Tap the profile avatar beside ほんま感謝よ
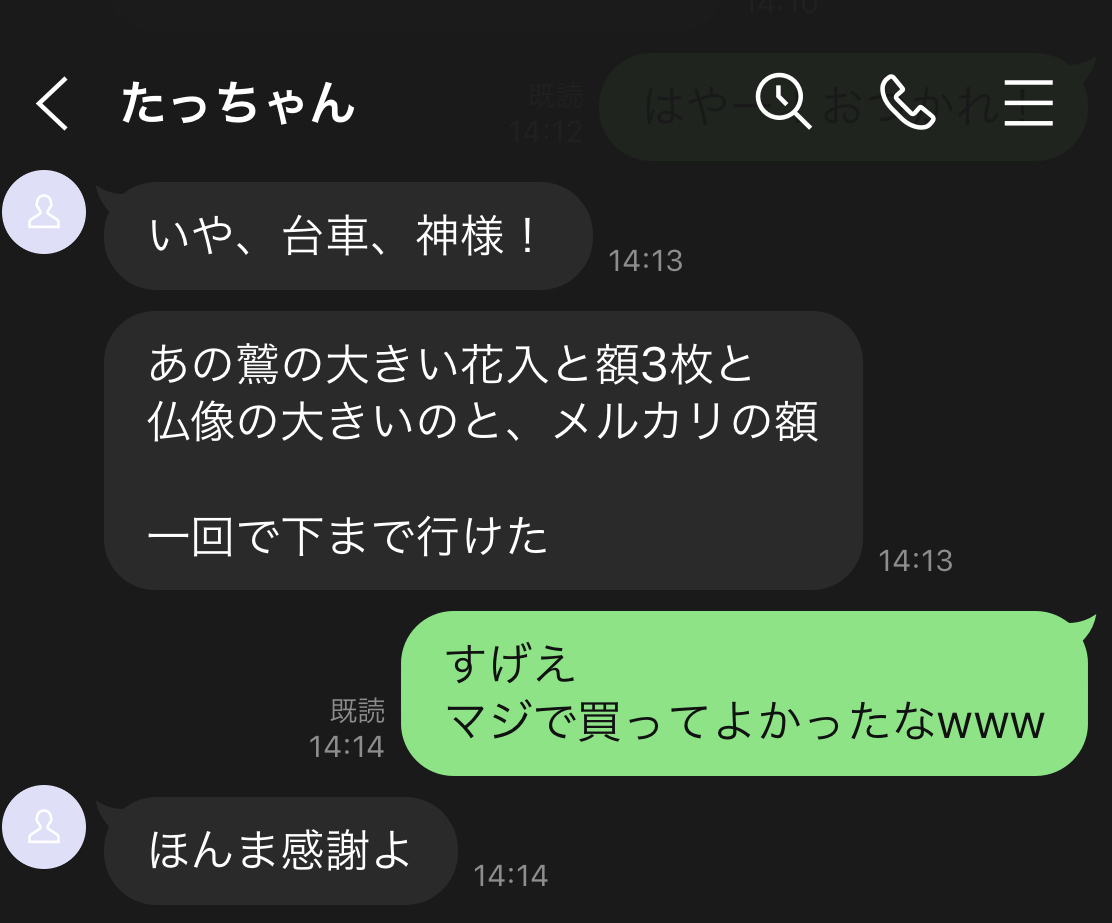 (x=44, y=827)
